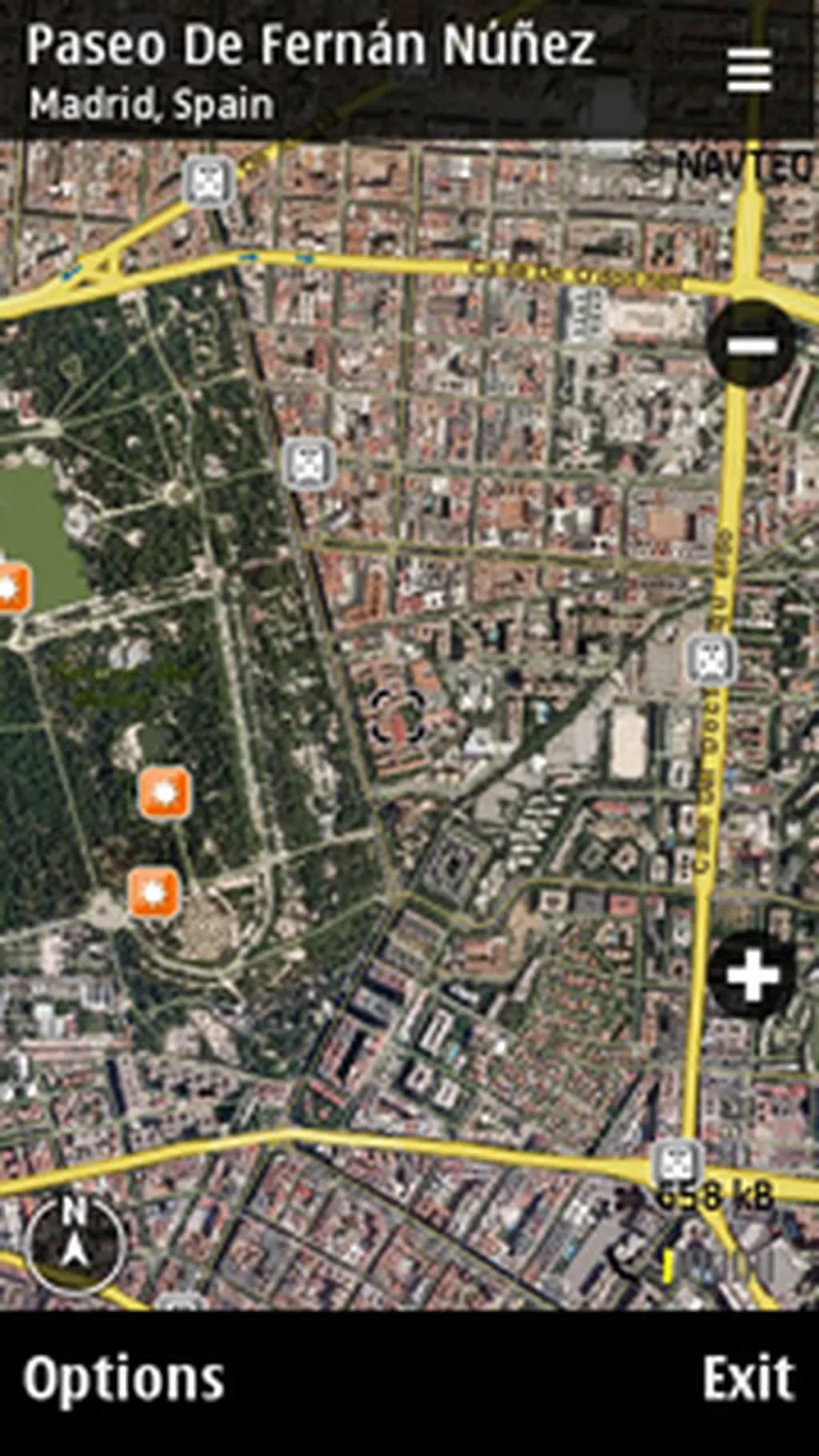Zoom in using the plus button

click(751, 975)
